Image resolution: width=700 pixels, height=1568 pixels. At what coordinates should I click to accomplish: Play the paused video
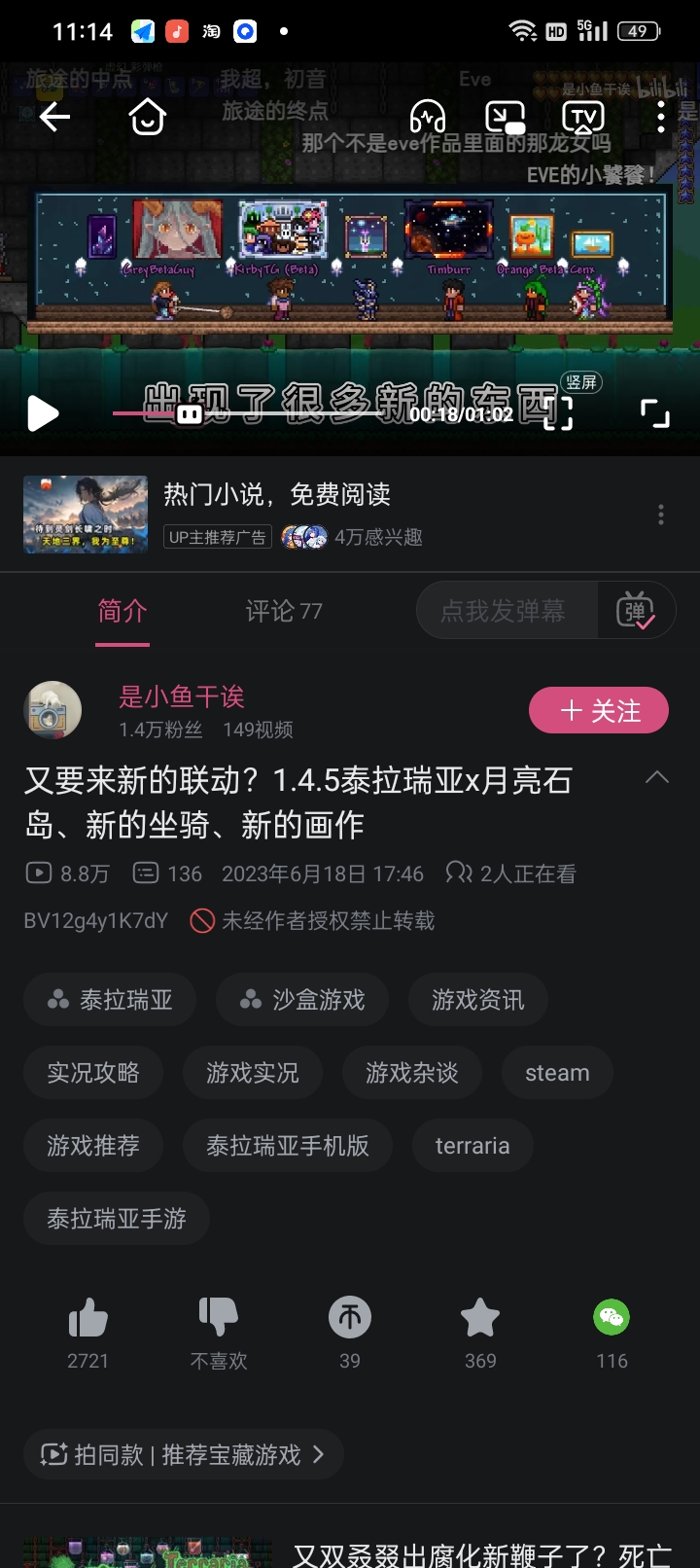(43, 413)
